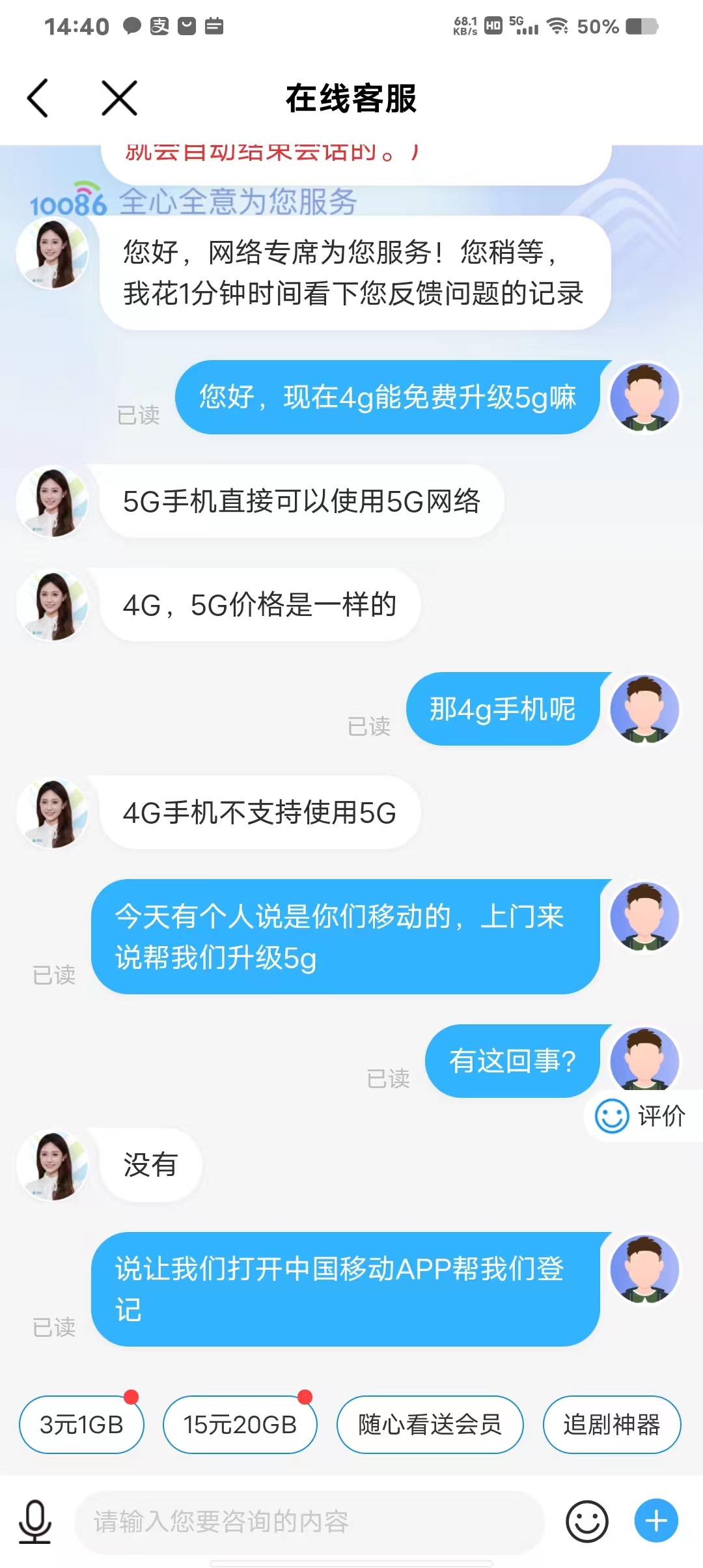Image resolution: width=703 pixels, height=1568 pixels.
Task: Activate voice input with the microphone icon
Action: pyautogui.click(x=34, y=1522)
